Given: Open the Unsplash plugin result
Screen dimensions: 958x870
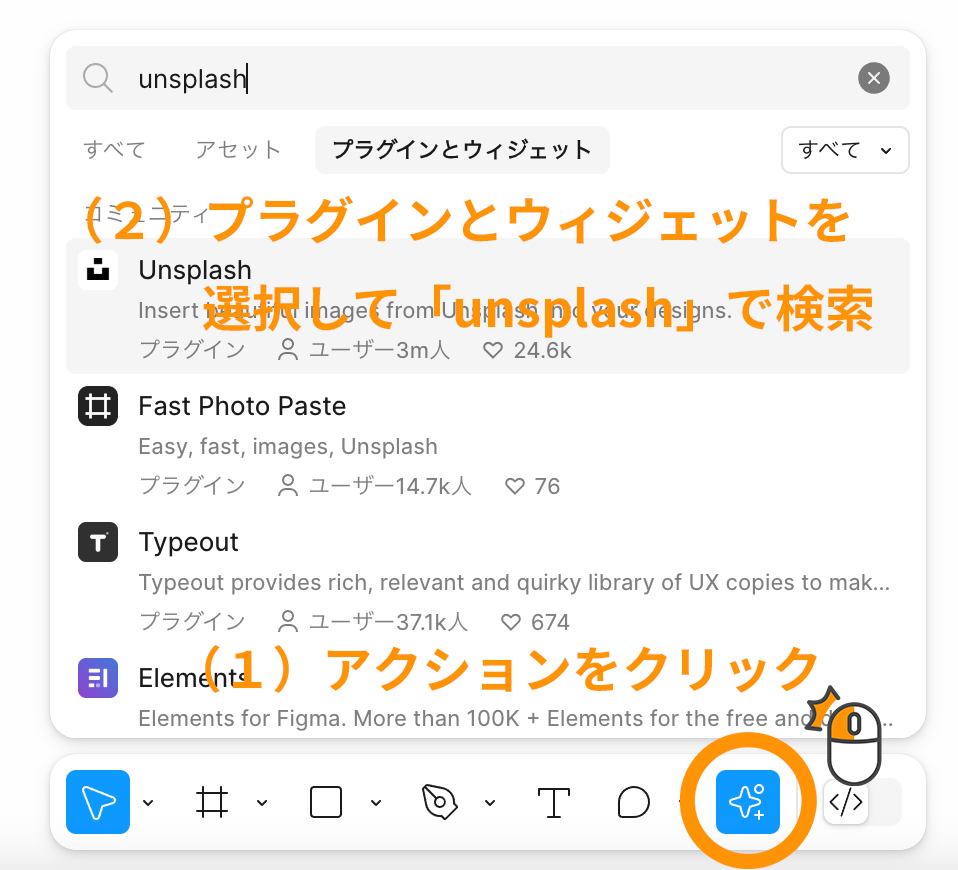Looking at the screenshot, I should (x=195, y=270).
